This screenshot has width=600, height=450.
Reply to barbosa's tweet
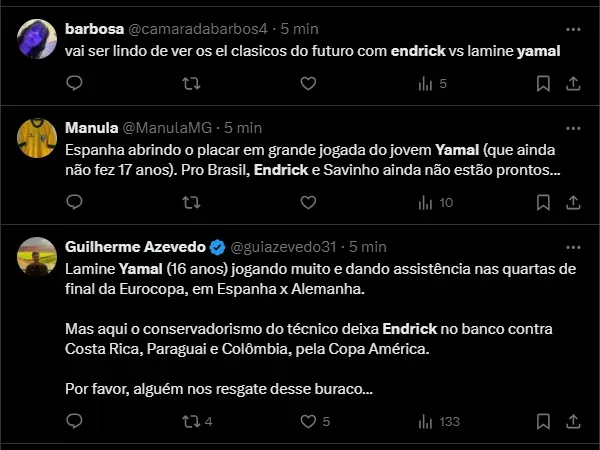[x=73, y=83]
